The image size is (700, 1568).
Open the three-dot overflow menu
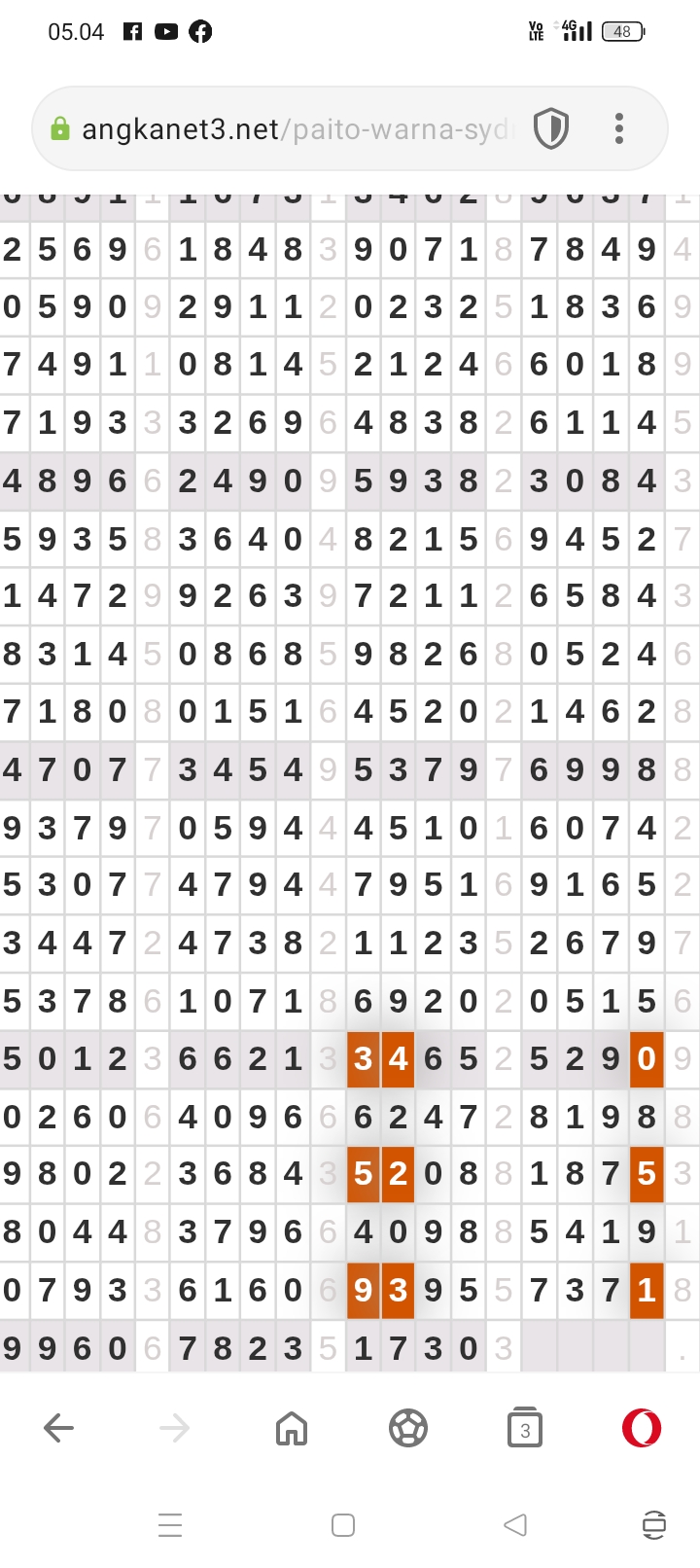click(619, 128)
